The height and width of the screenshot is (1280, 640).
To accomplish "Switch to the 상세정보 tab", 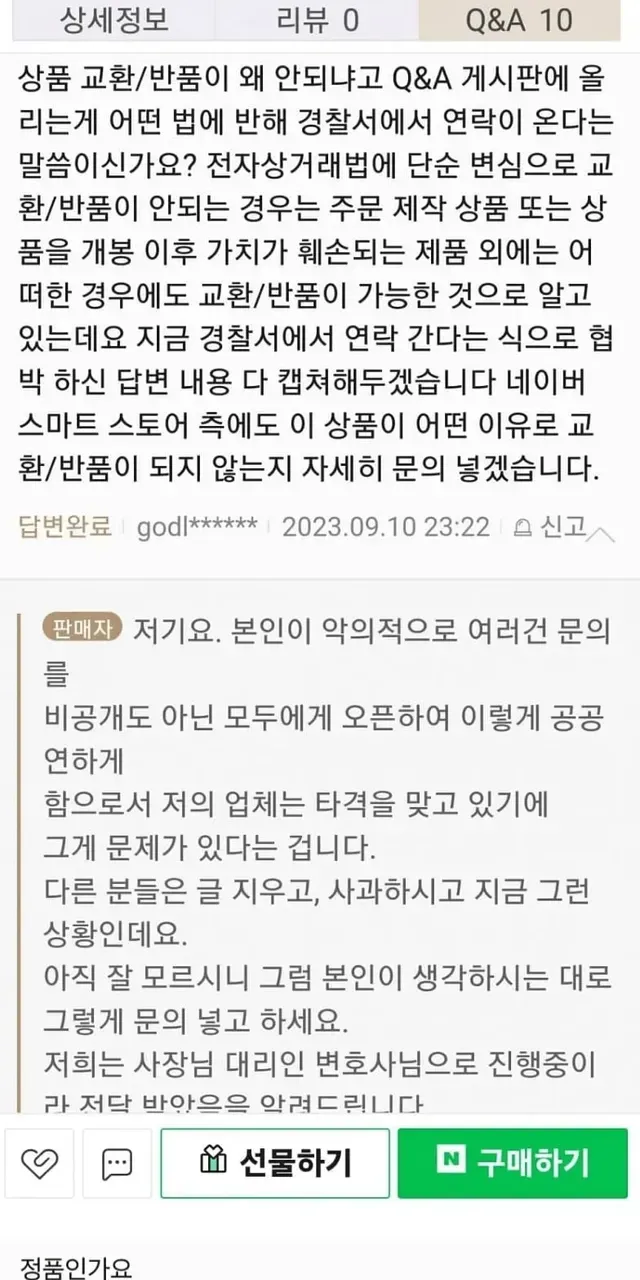I will point(106,20).
